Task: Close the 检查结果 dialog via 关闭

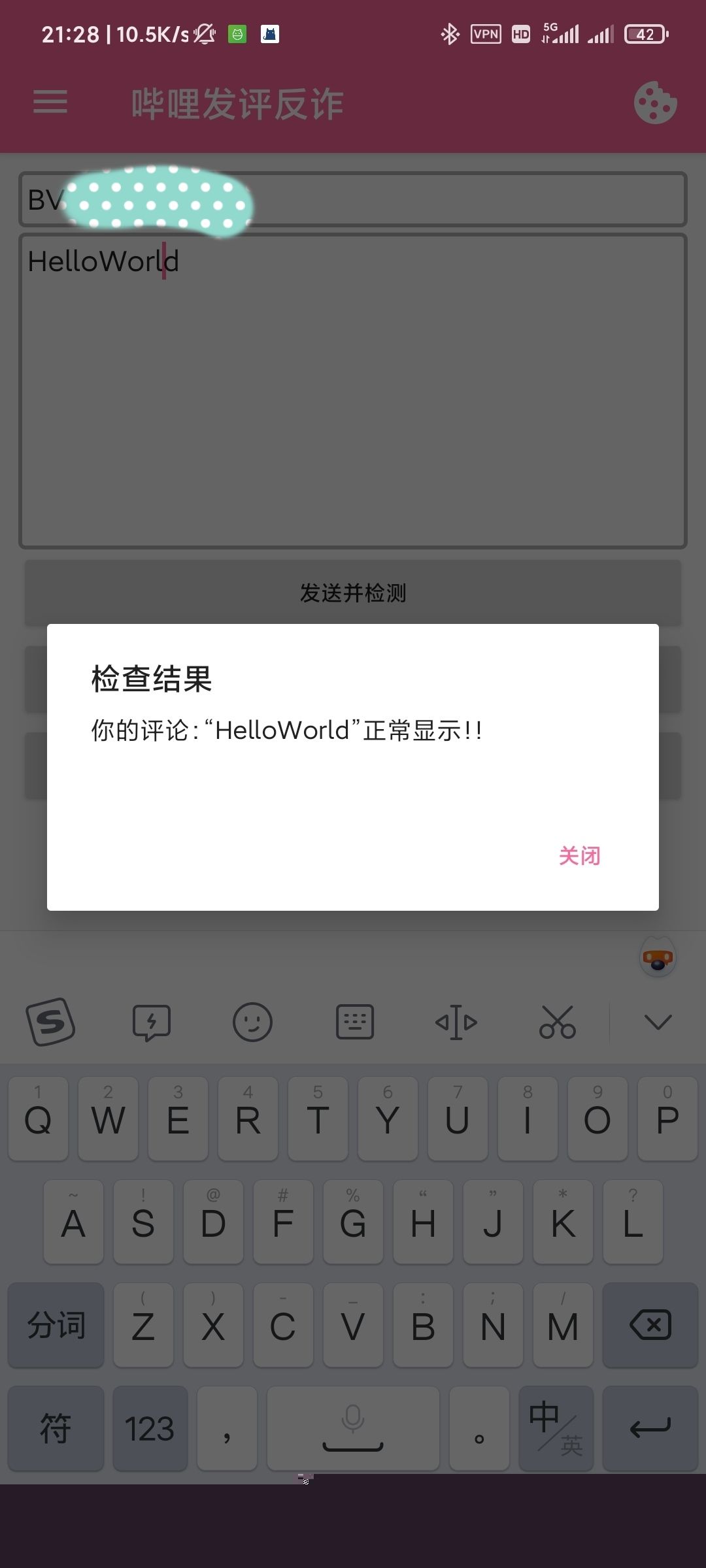Action: click(x=579, y=855)
